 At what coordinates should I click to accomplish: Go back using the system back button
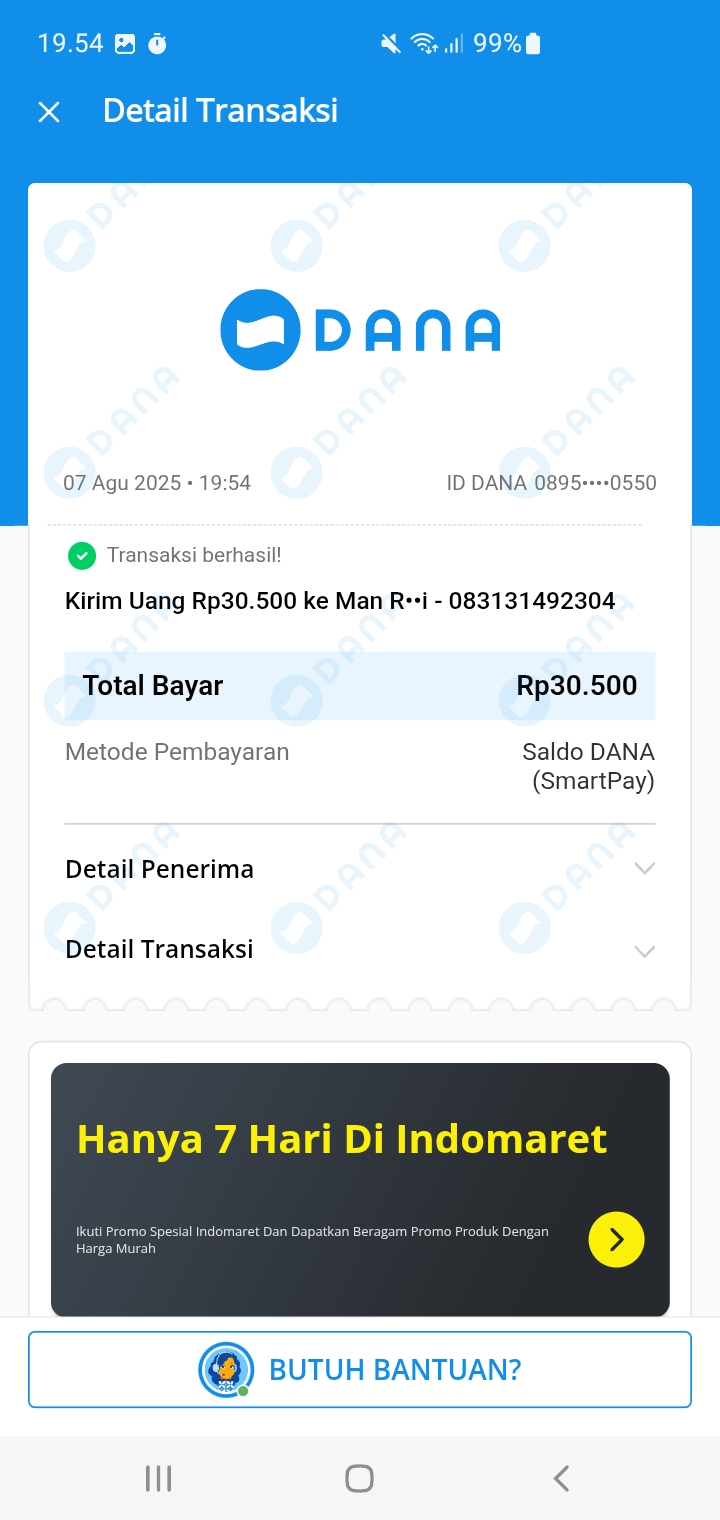pyautogui.click(x=561, y=1478)
